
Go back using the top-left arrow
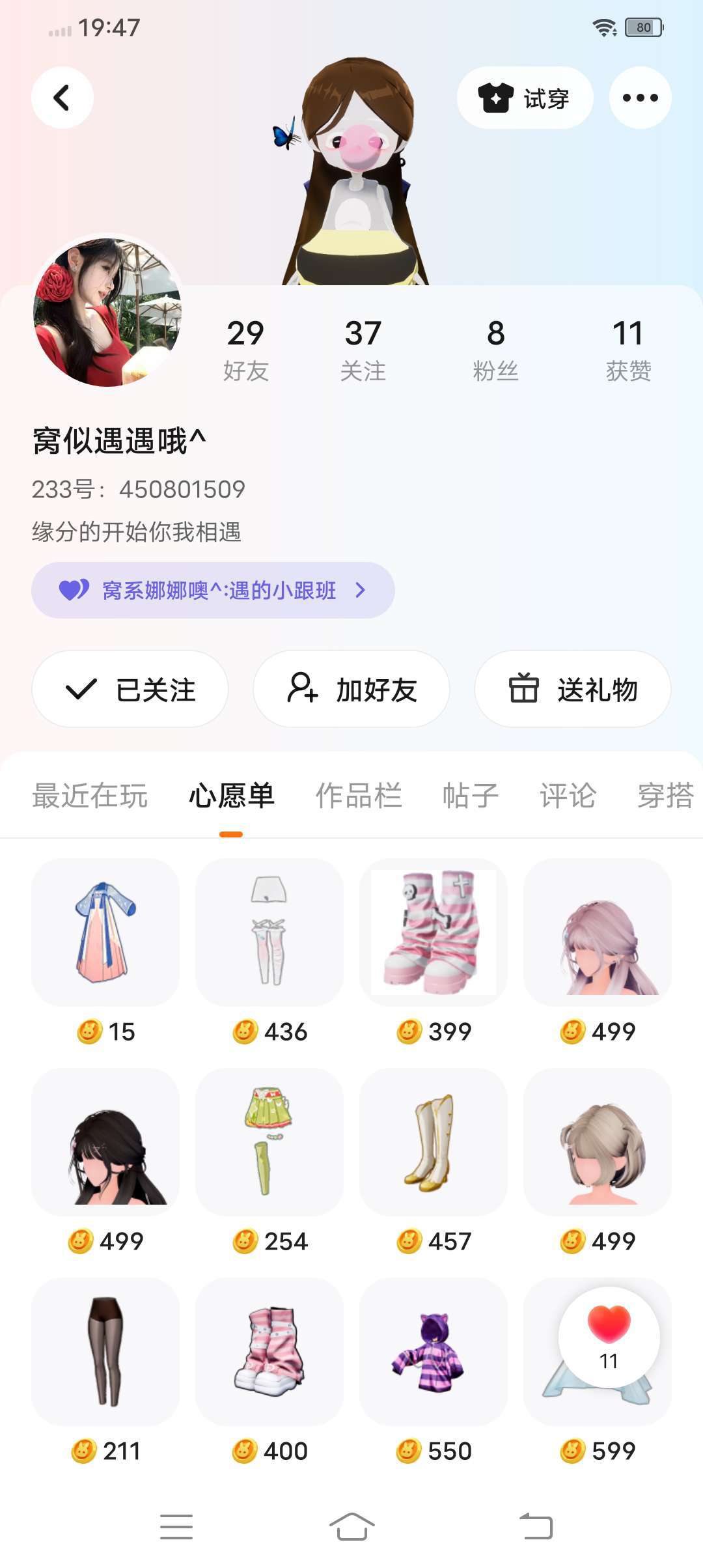[x=62, y=98]
